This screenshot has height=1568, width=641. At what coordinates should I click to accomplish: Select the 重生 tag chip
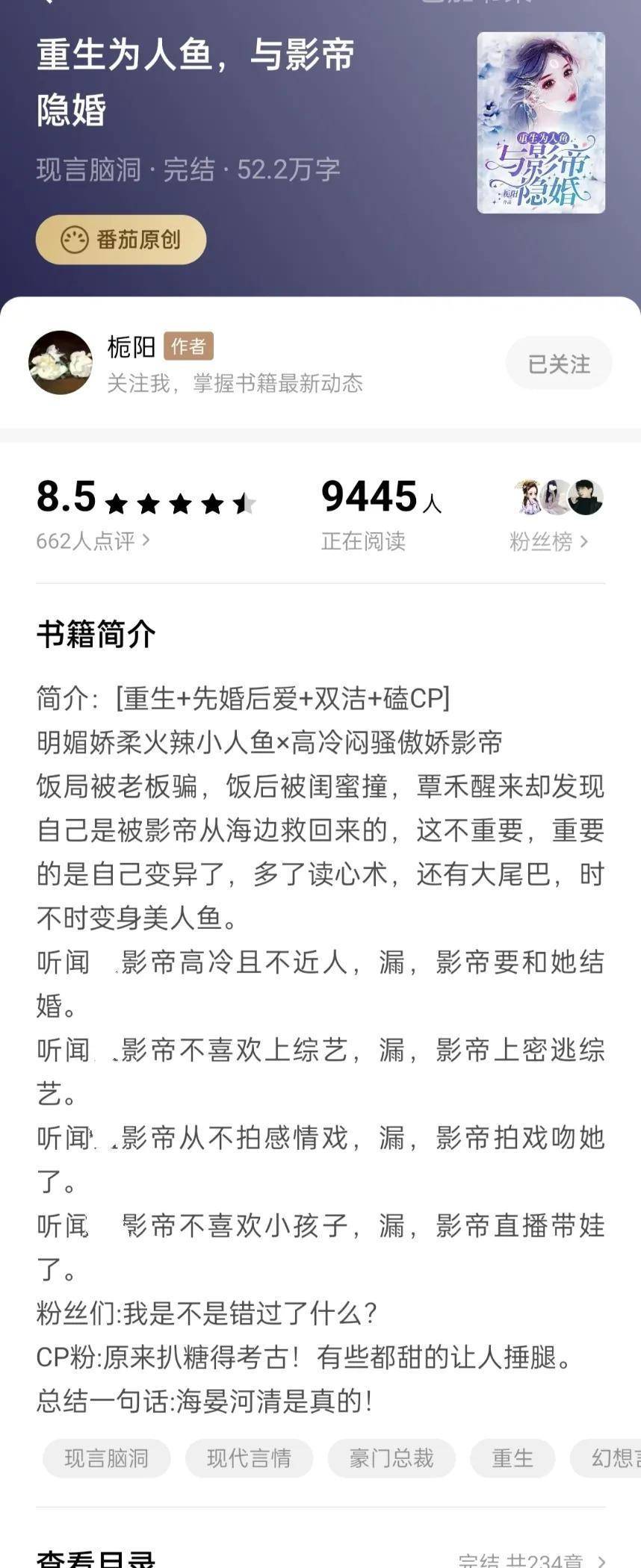pyautogui.click(x=513, y=1458)
